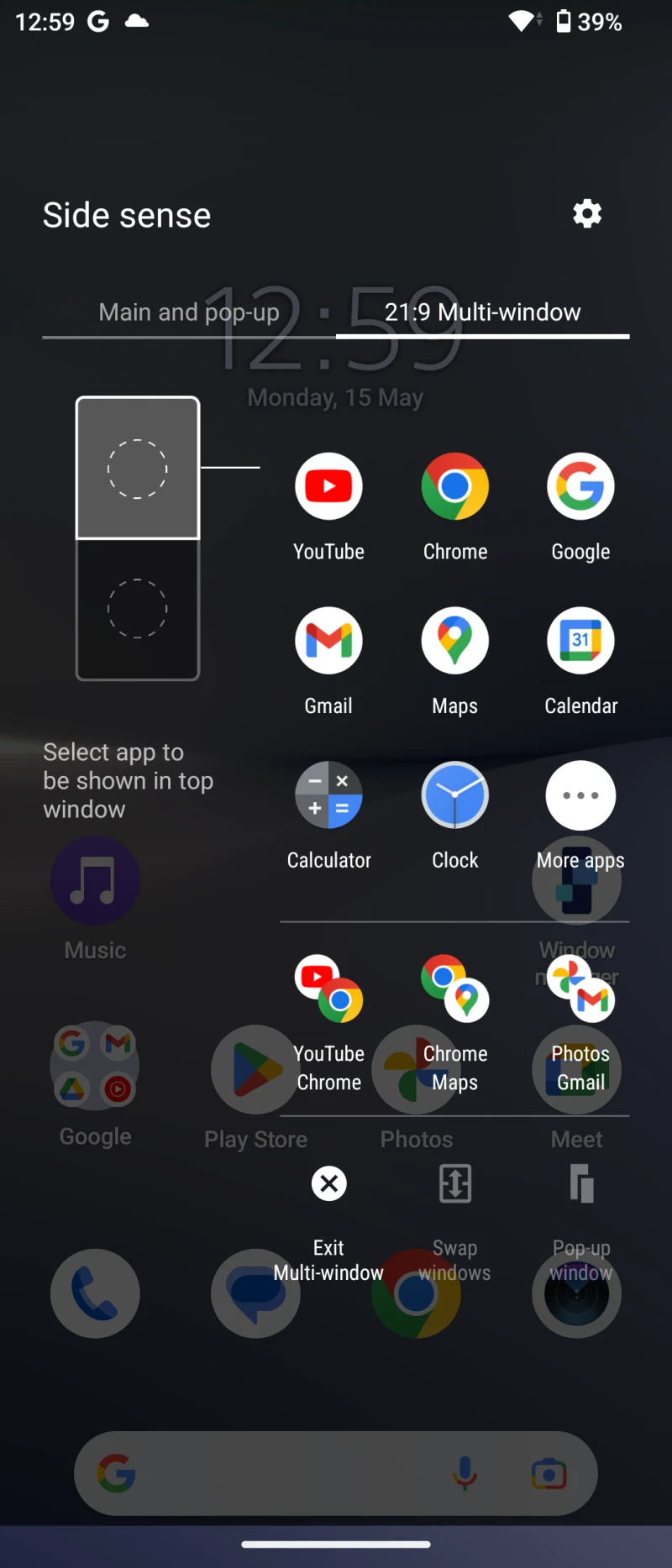
Task: Choose Gmail for the top window
Action: coord(328,641)
